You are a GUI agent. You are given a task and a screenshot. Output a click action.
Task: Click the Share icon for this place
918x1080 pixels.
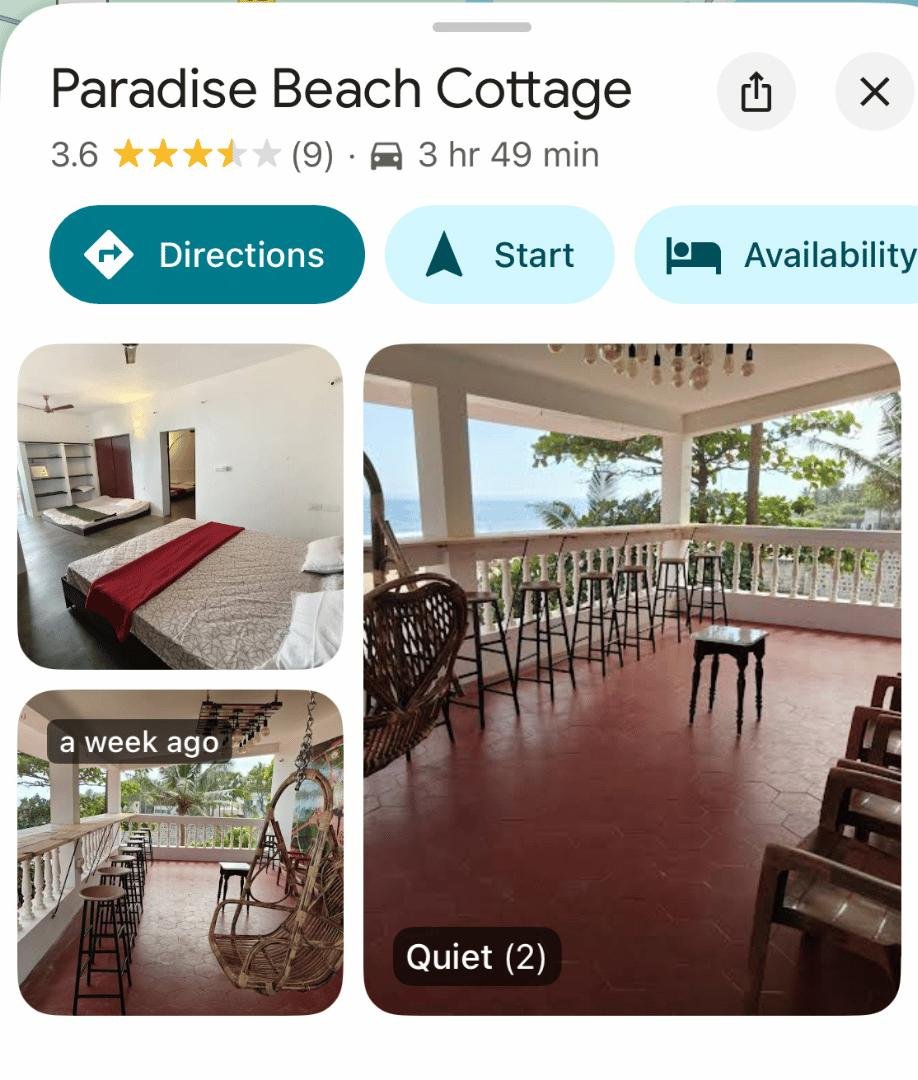pos(757,89)
